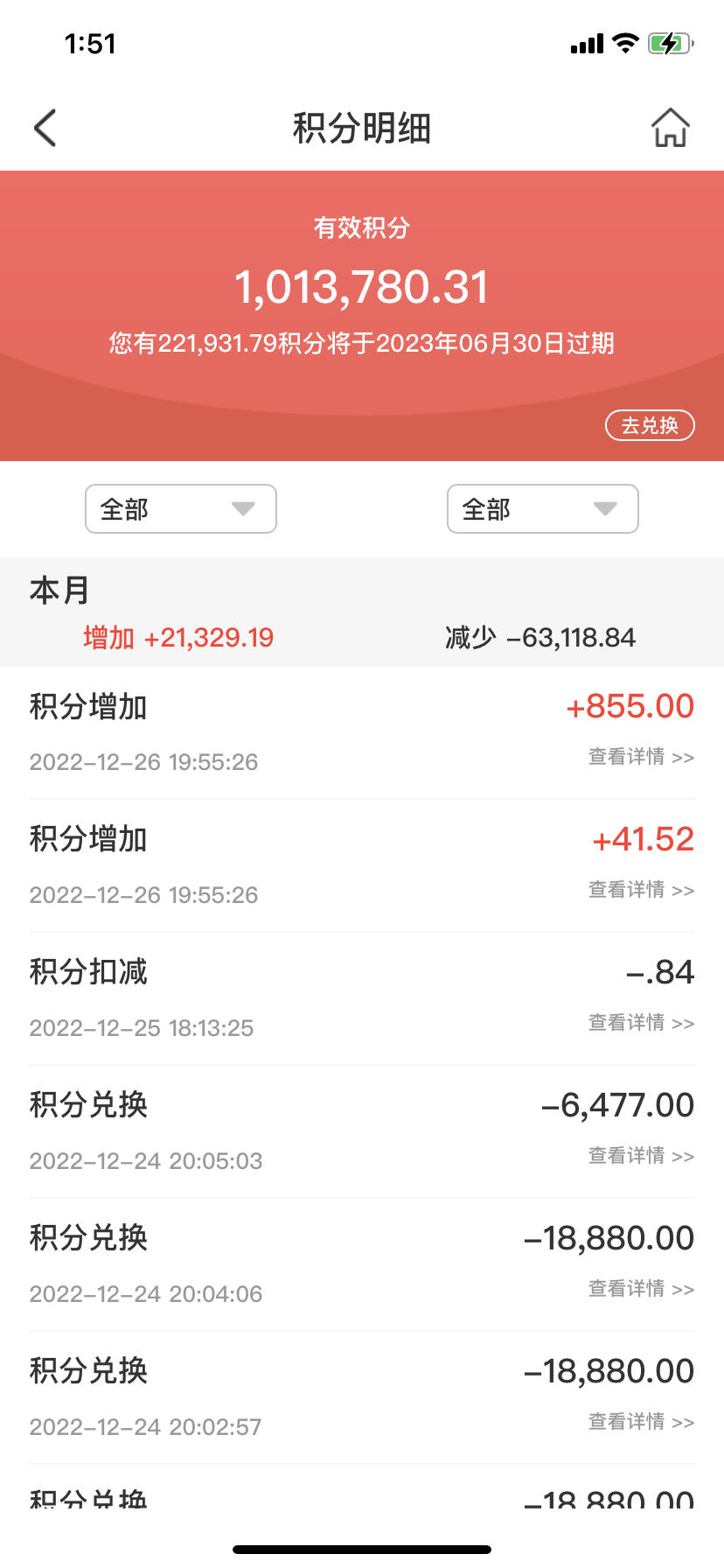Go back using the back arrow
The height and width of the screenshot is (1568, 724).
point(45,128)
